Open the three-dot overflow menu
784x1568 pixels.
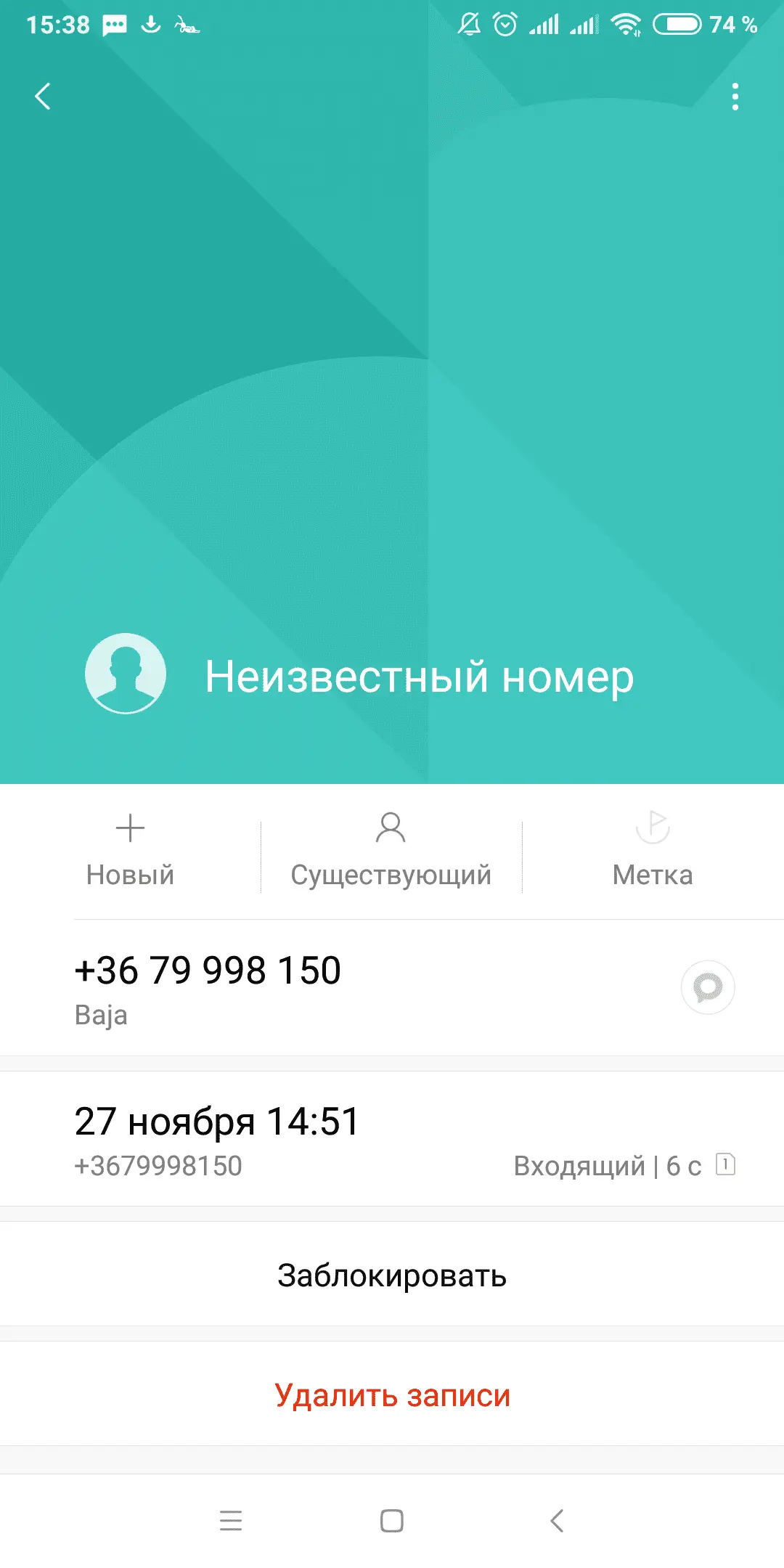tap(735, 97)
